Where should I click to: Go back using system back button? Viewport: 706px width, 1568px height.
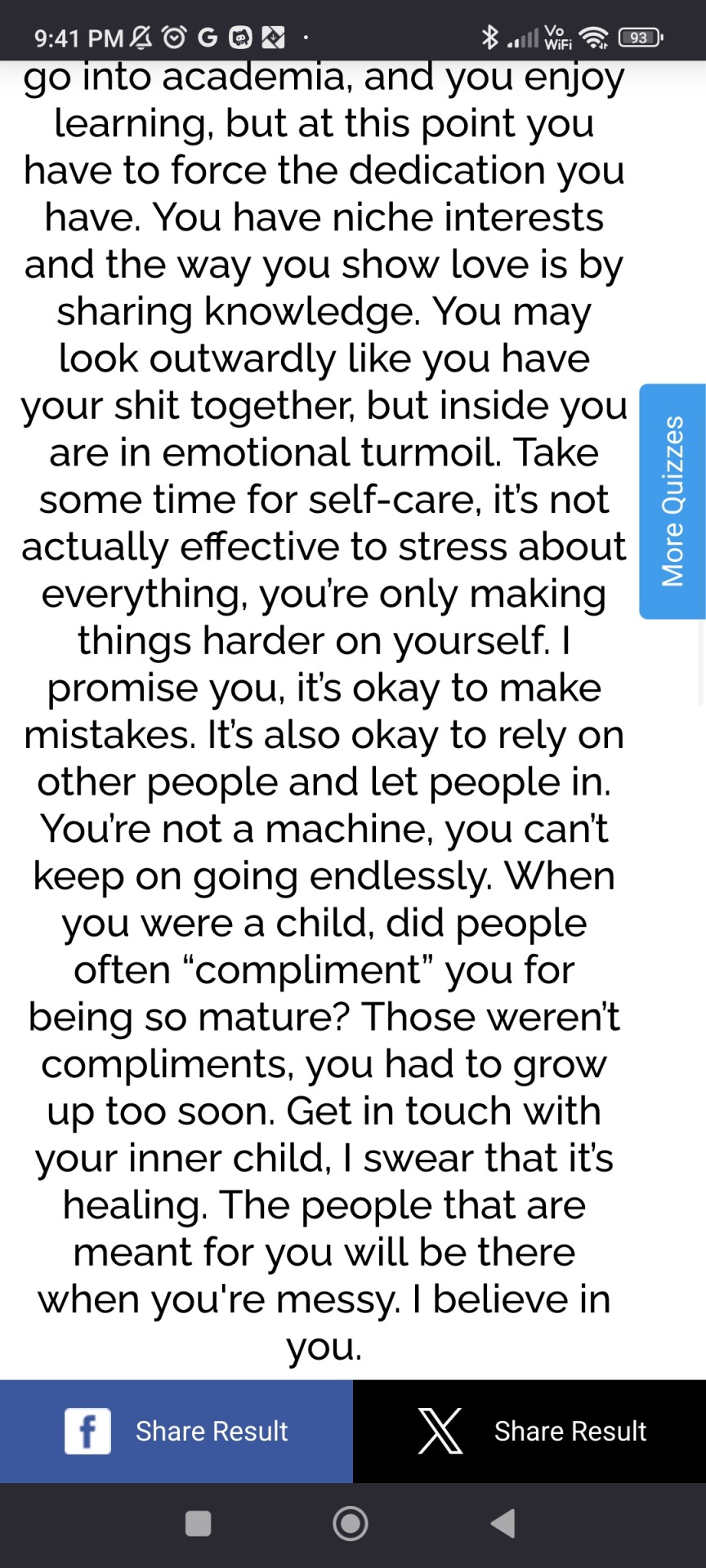[503, 1523]
